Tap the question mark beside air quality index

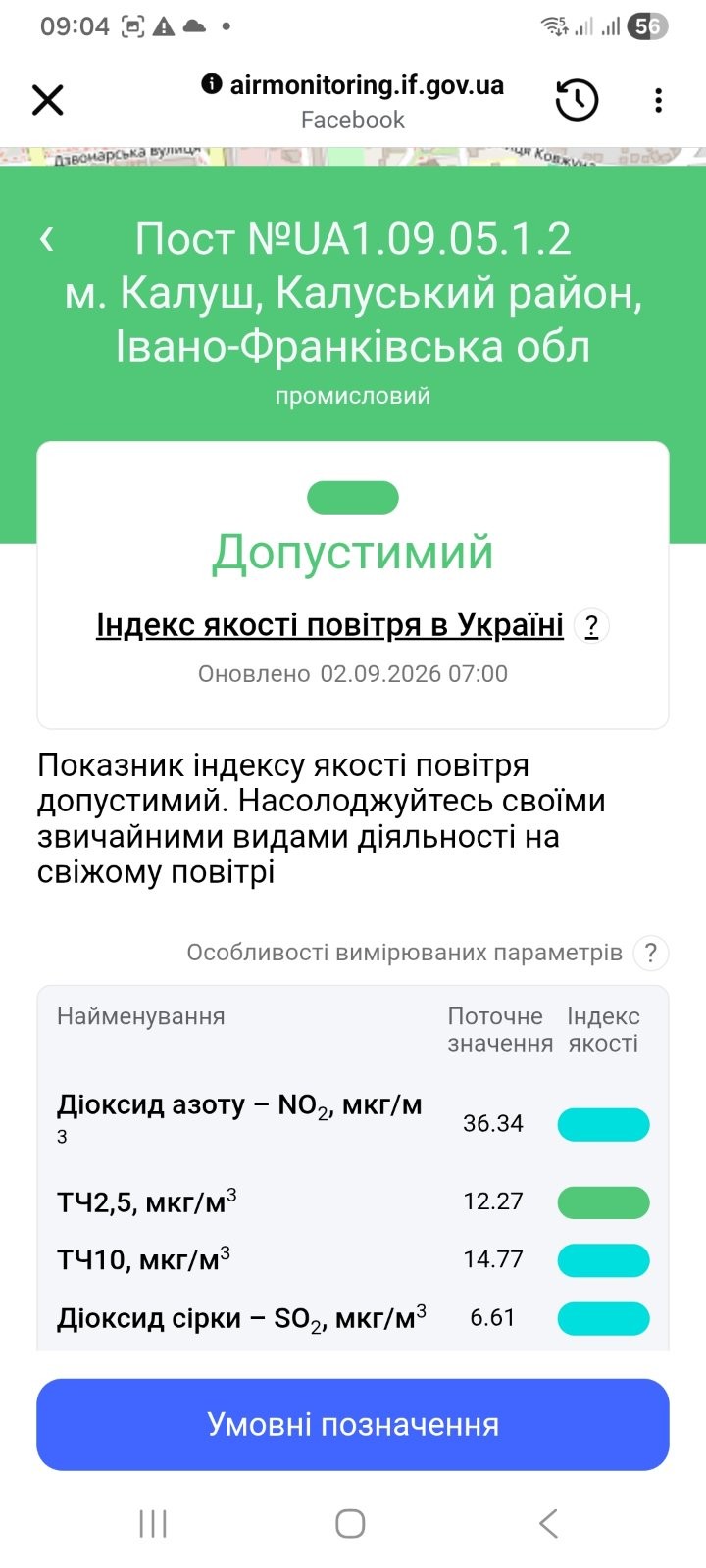coord(591,625)
